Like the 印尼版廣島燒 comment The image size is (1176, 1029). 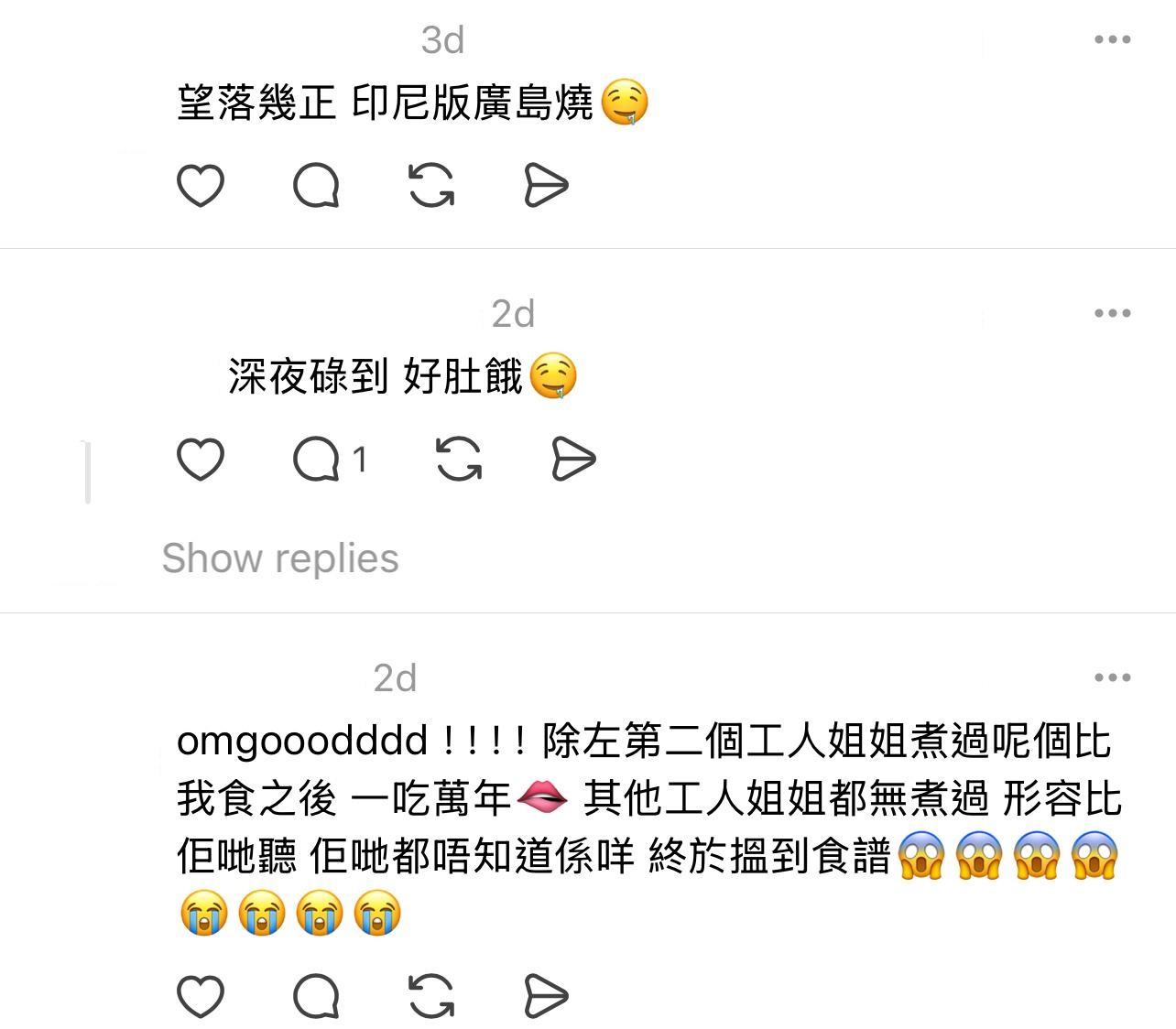200,186
